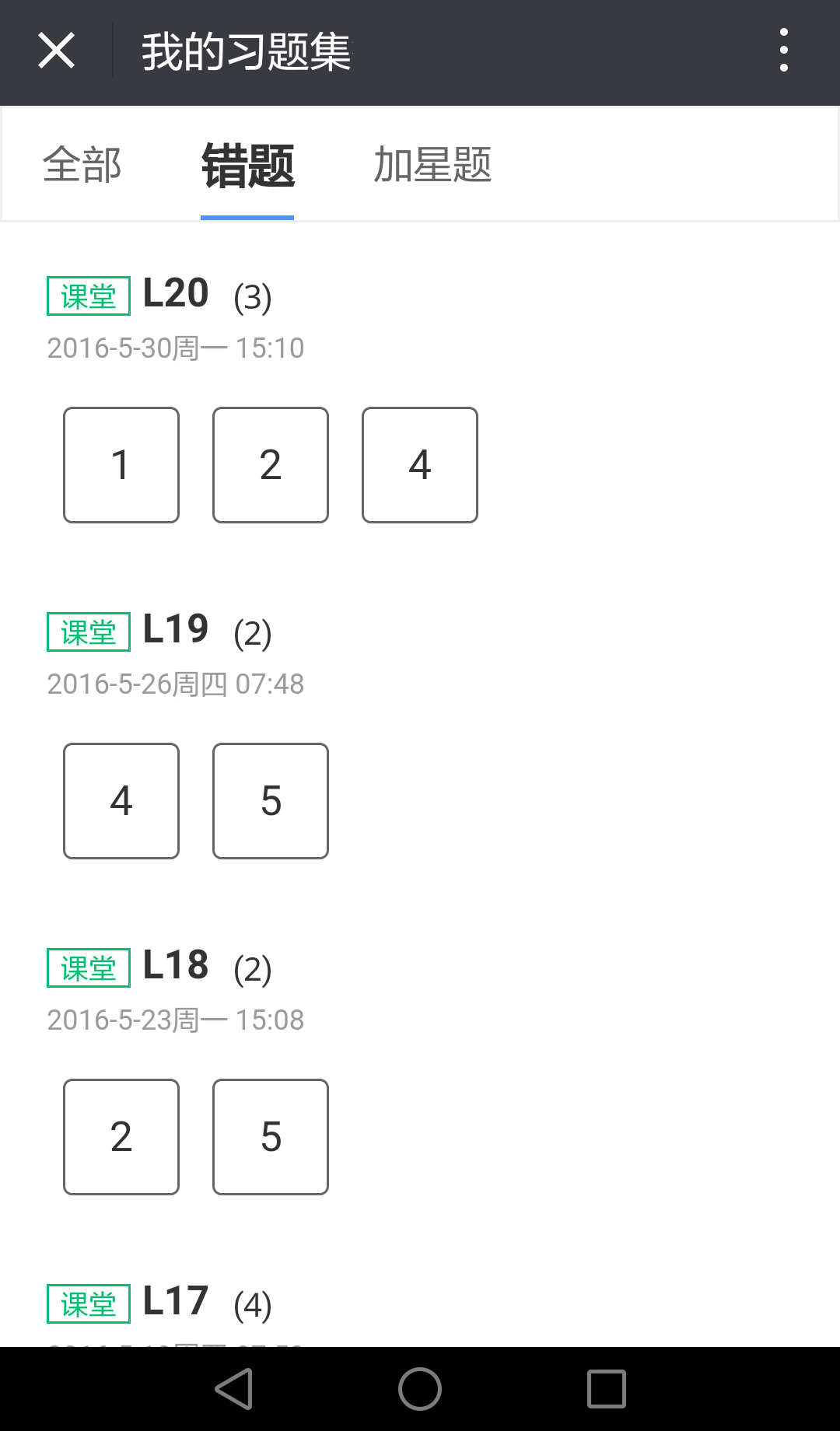Tap the system back button
This screenshot has width=840, height=1431.
click(233, 1389)
